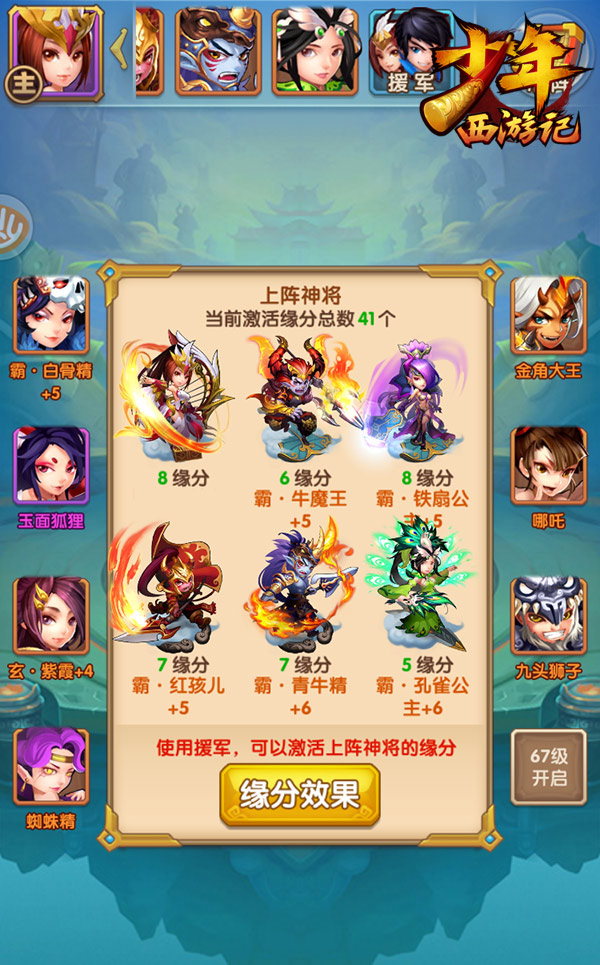Open the 哪吒 reinforcement slot
Screen dimensions: 600x965
point(548,466)
